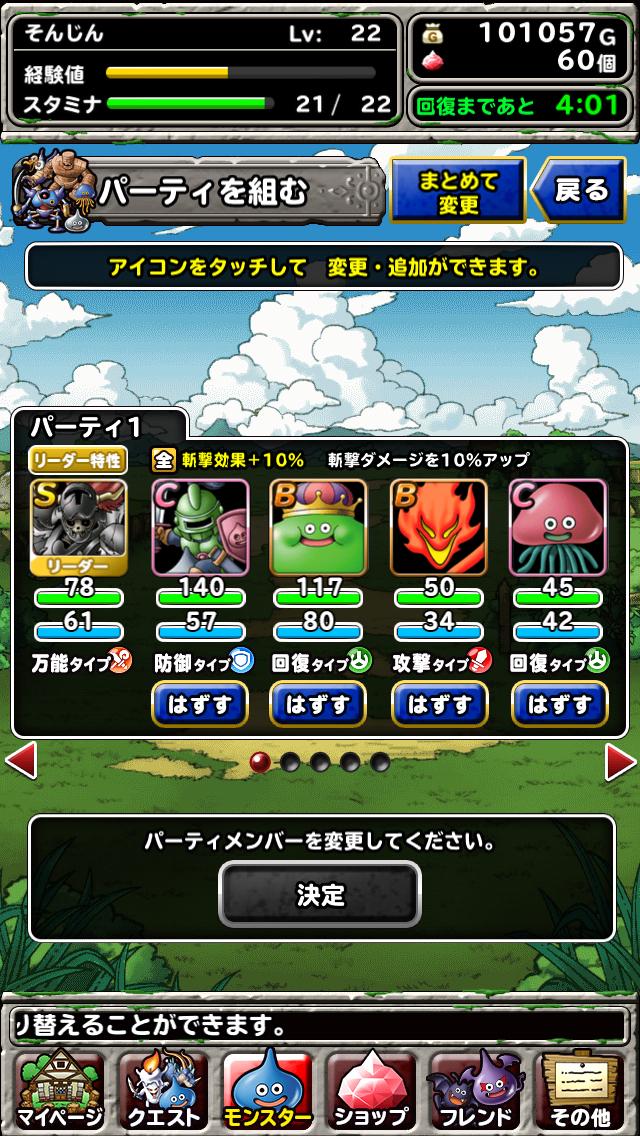
Task: Change the red flame monster
Action: pos(438,527)
